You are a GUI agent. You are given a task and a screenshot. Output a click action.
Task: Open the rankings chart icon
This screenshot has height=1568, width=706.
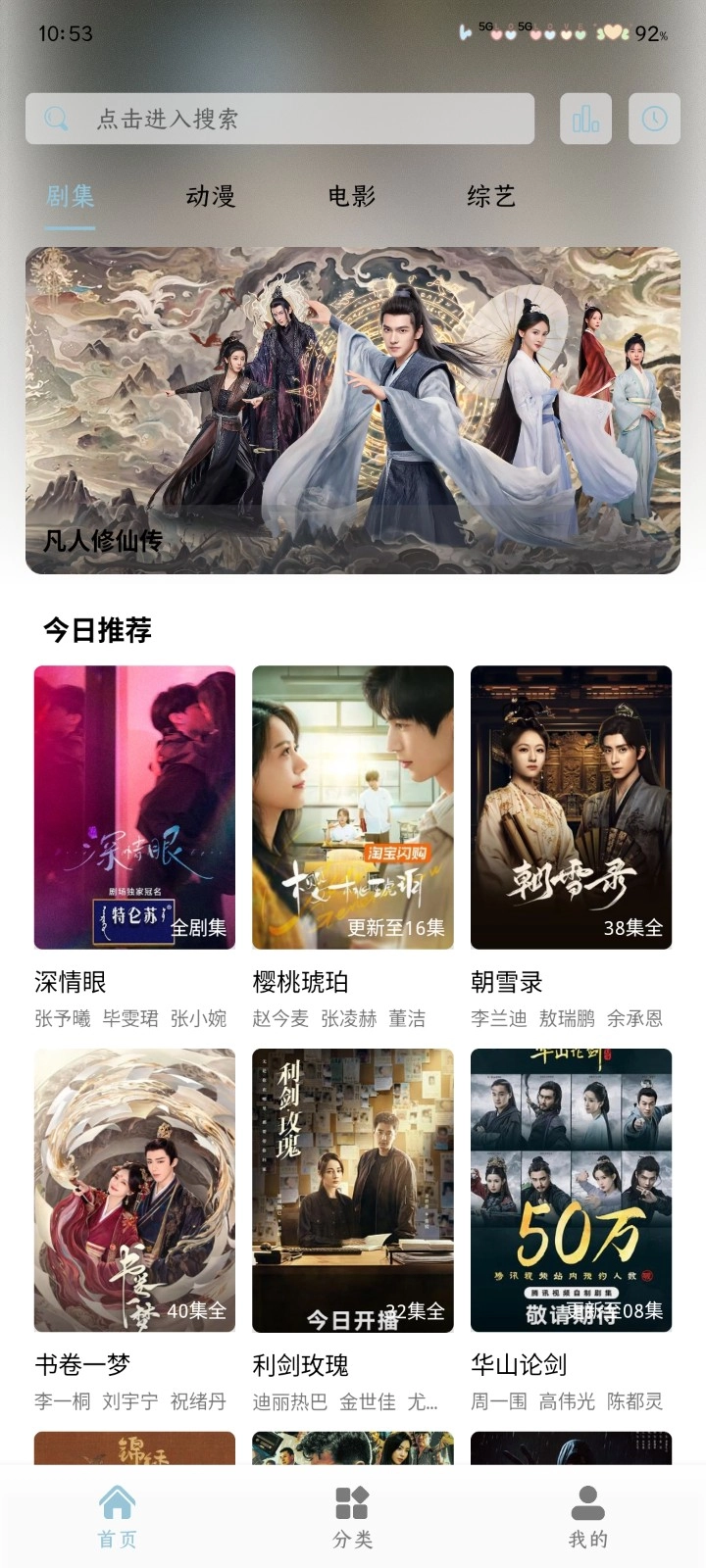pos(585,119)
